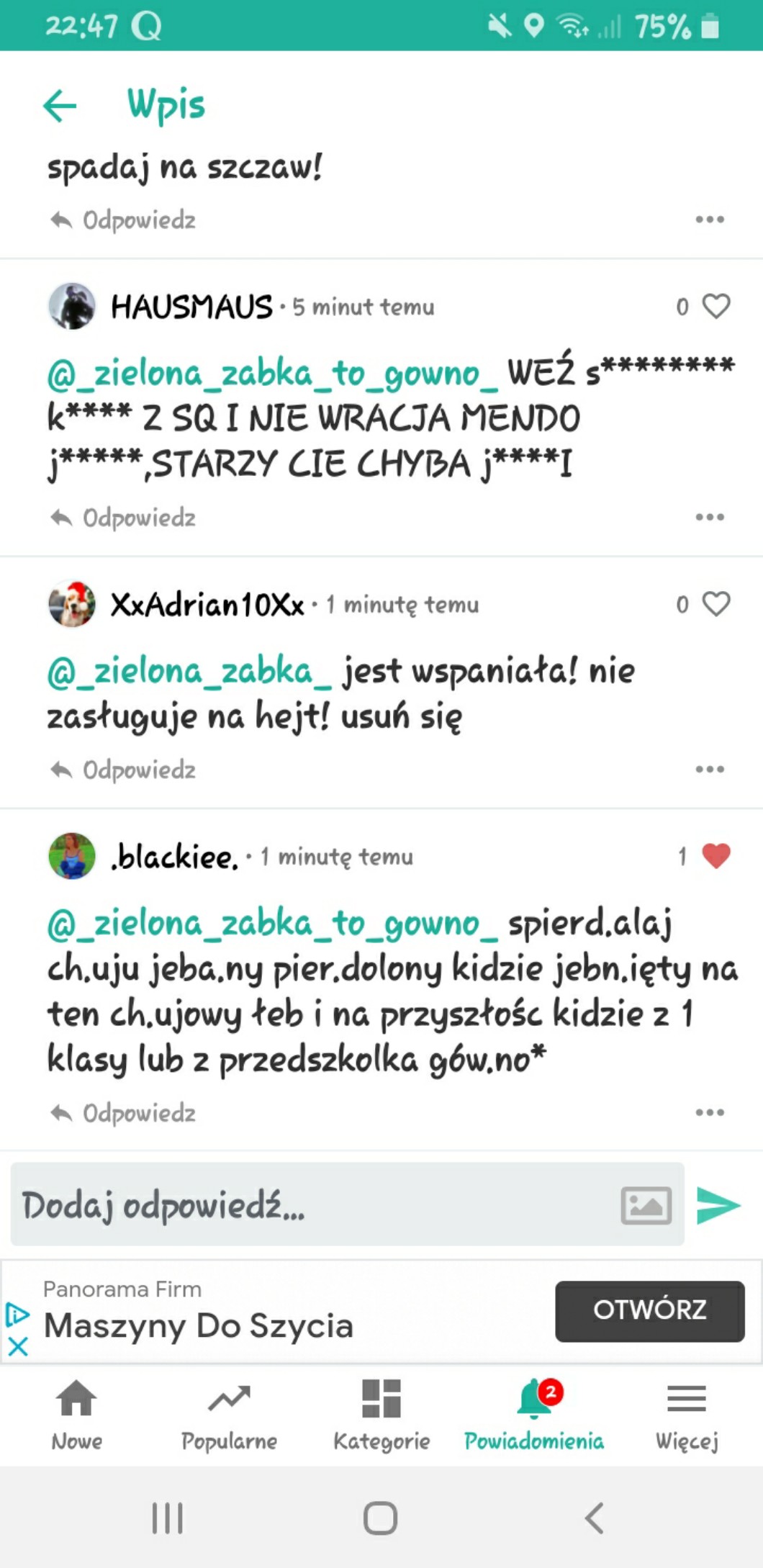Open more options on XxAdrian10Xx's comment
The width and height of the screenshot is (763, 1568).
710,769
